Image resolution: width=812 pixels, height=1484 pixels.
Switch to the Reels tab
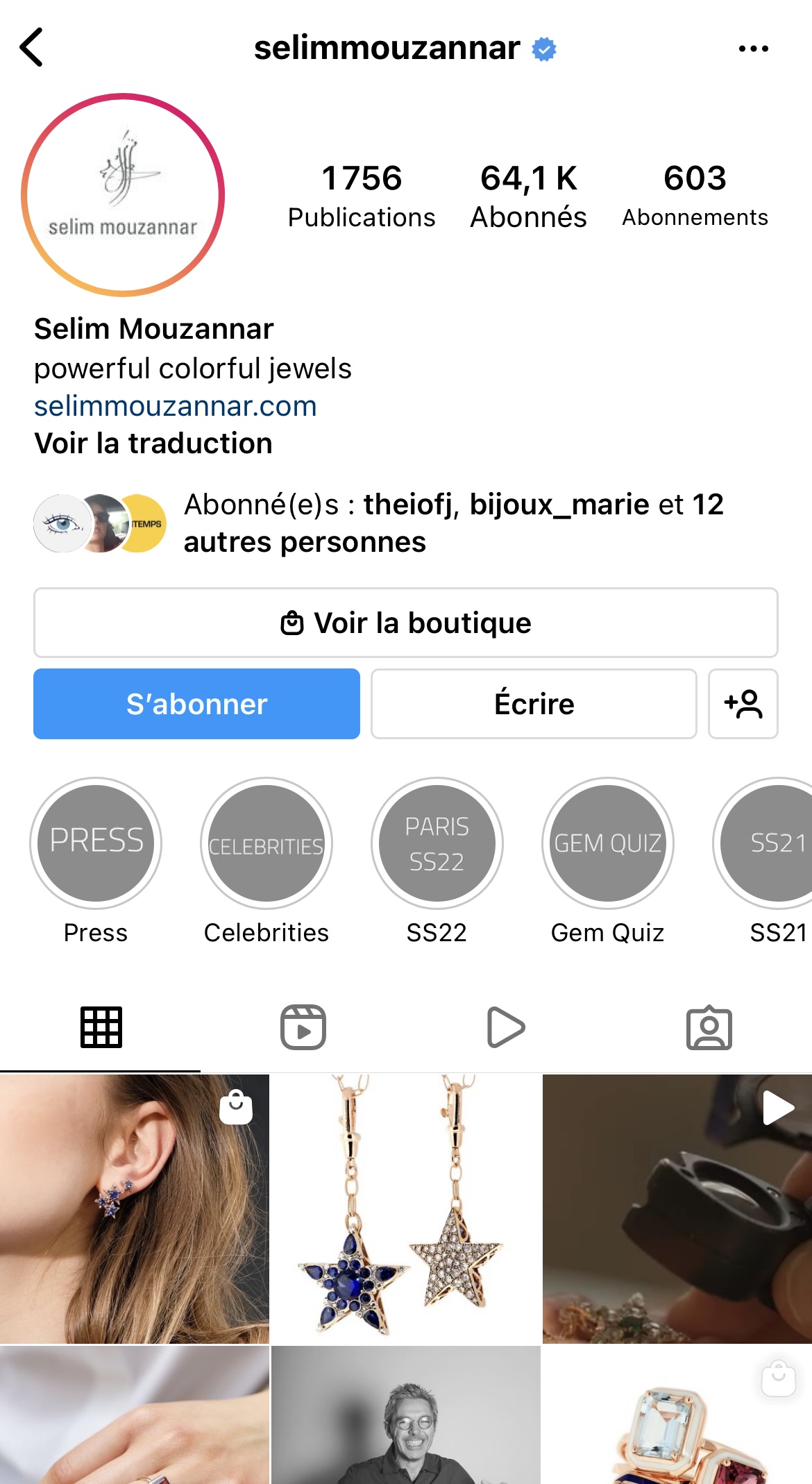coord(303,1027)
